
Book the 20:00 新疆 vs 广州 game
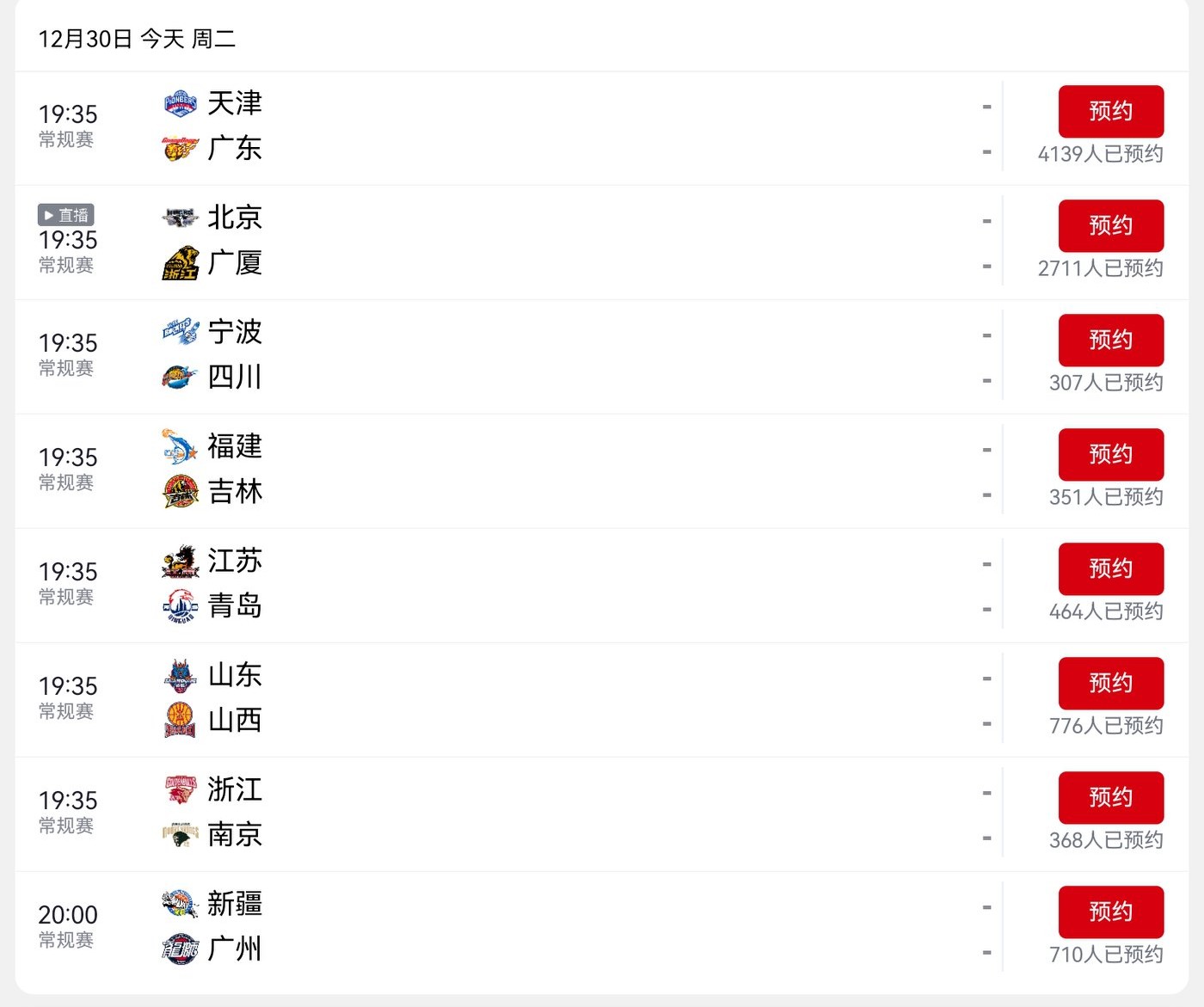[1110, 912]
